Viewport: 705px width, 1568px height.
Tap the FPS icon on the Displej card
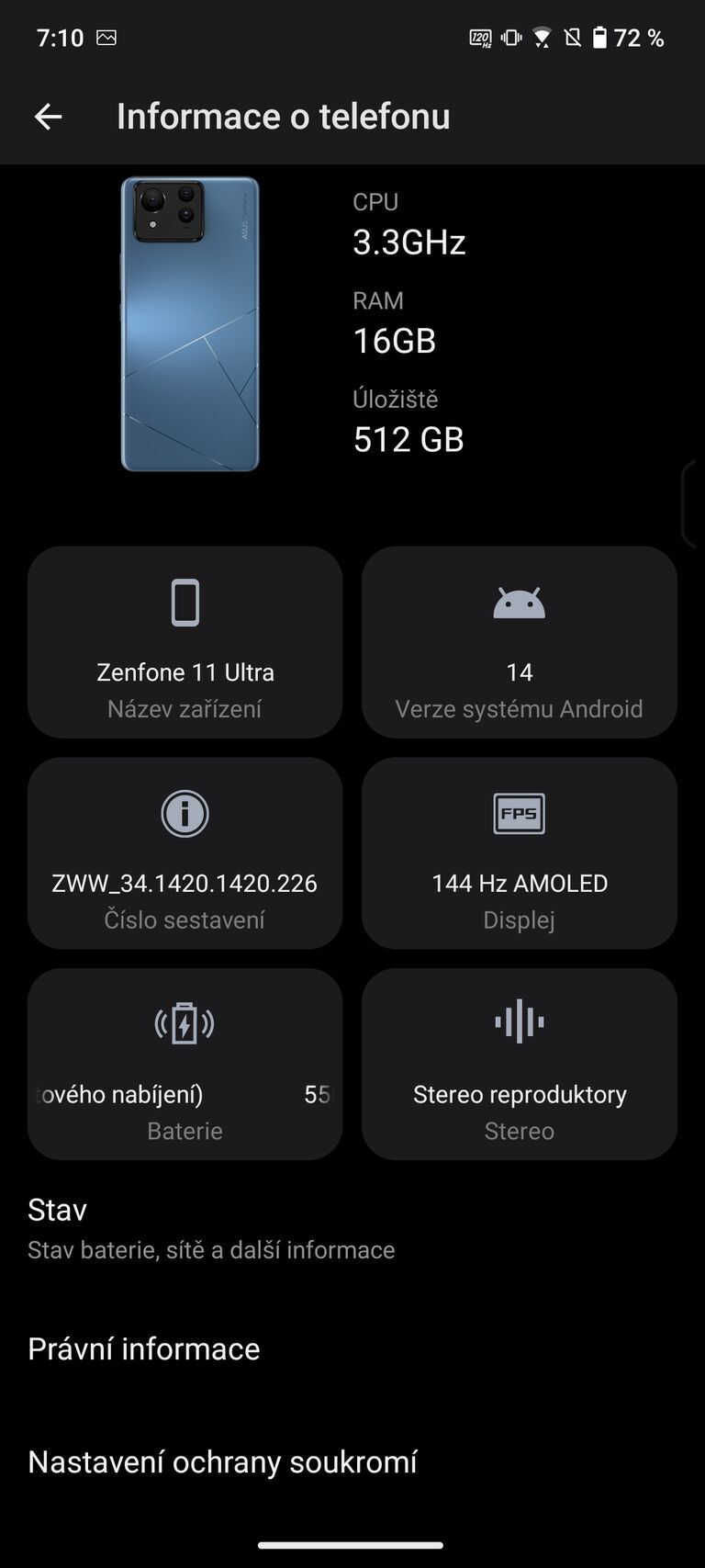pyautogui.click(x=519, y=813)
